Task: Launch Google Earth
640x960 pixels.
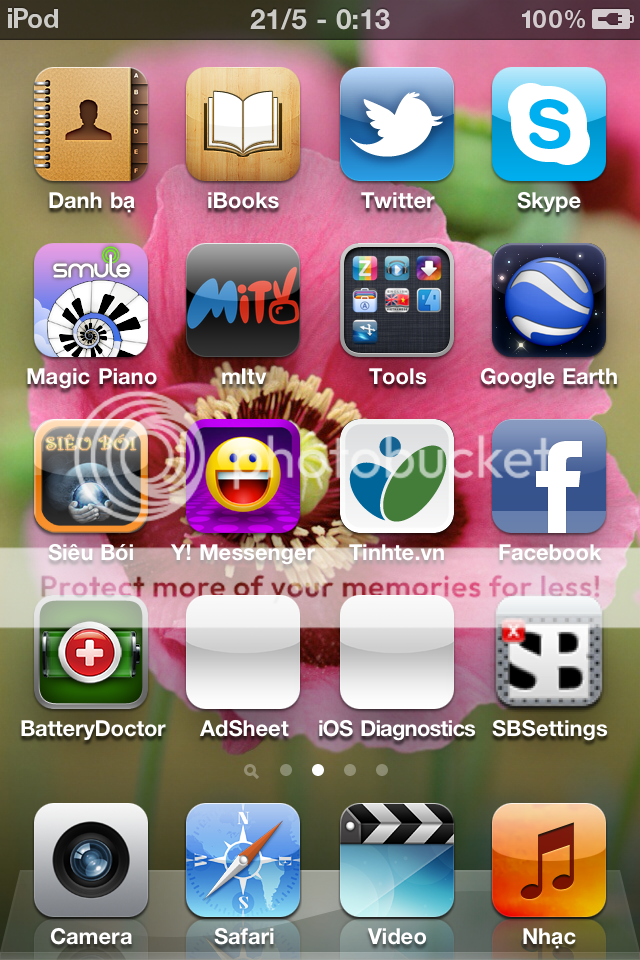Action: coord(549,300)
